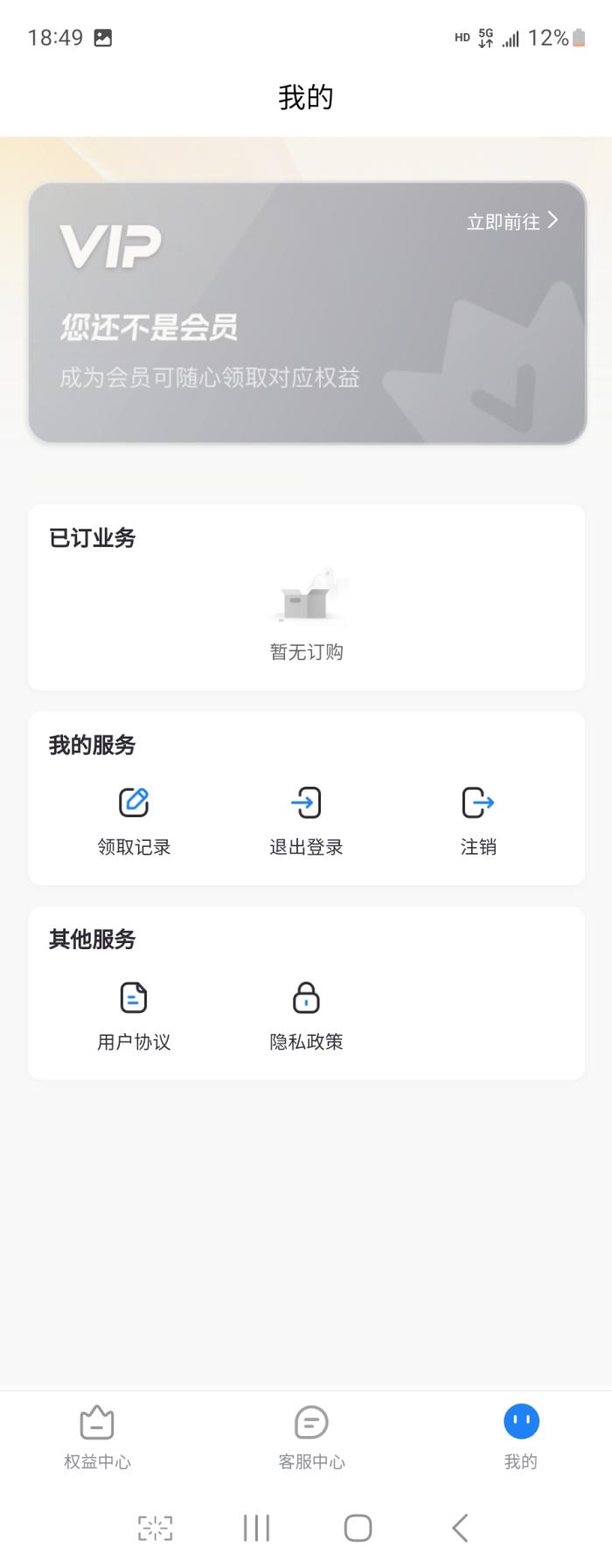Go back with the system back button
The width and height of the screenshot is (612, 1568).
pos(460,1528)
